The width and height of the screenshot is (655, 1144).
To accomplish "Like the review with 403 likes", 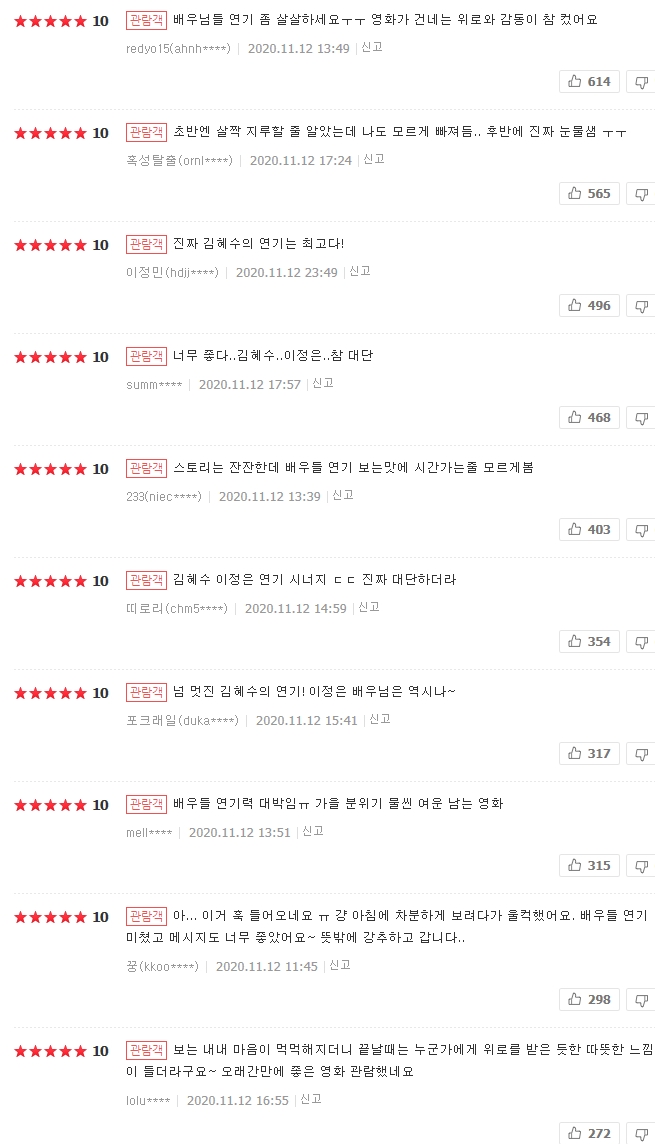I will coord(589,530).
